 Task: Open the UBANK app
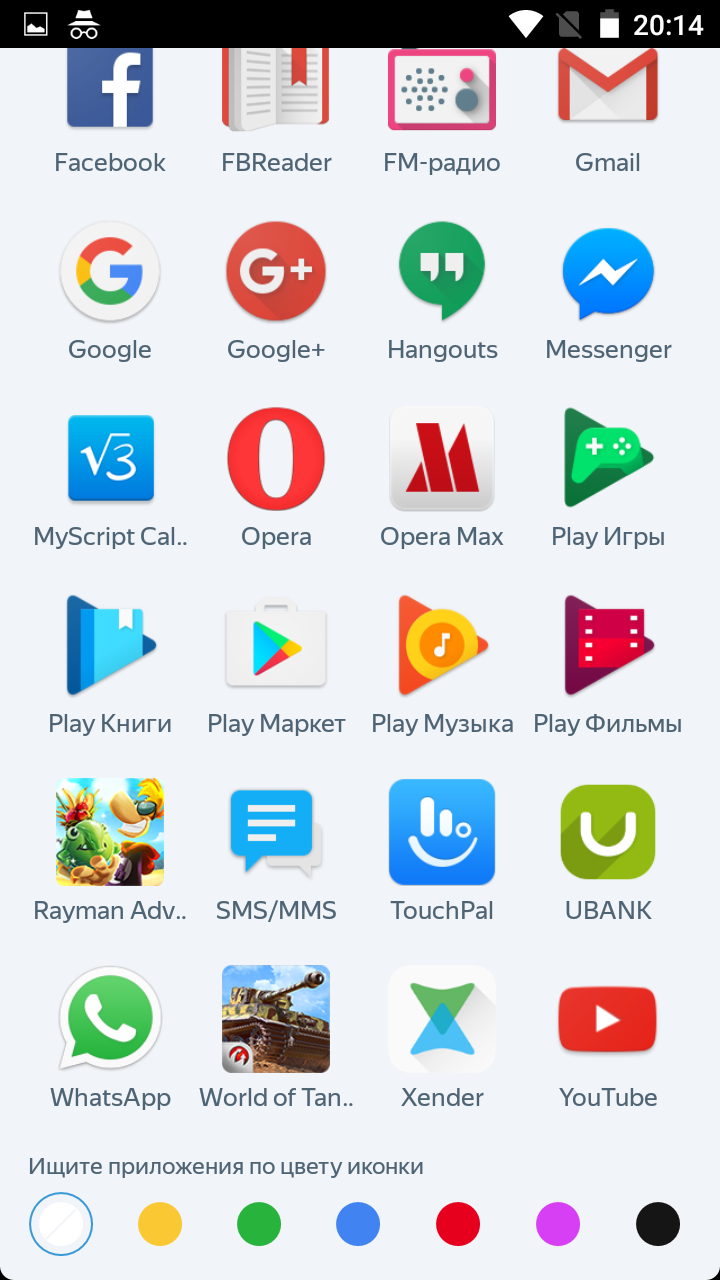click(x=608, y=833)
